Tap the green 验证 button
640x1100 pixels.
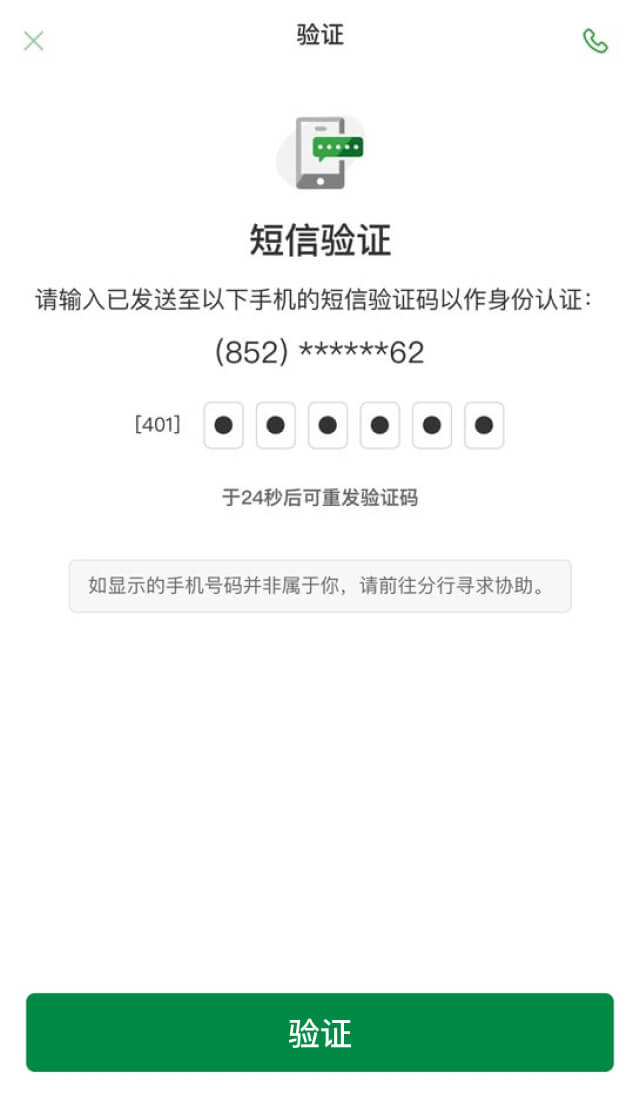[320, 1032]
